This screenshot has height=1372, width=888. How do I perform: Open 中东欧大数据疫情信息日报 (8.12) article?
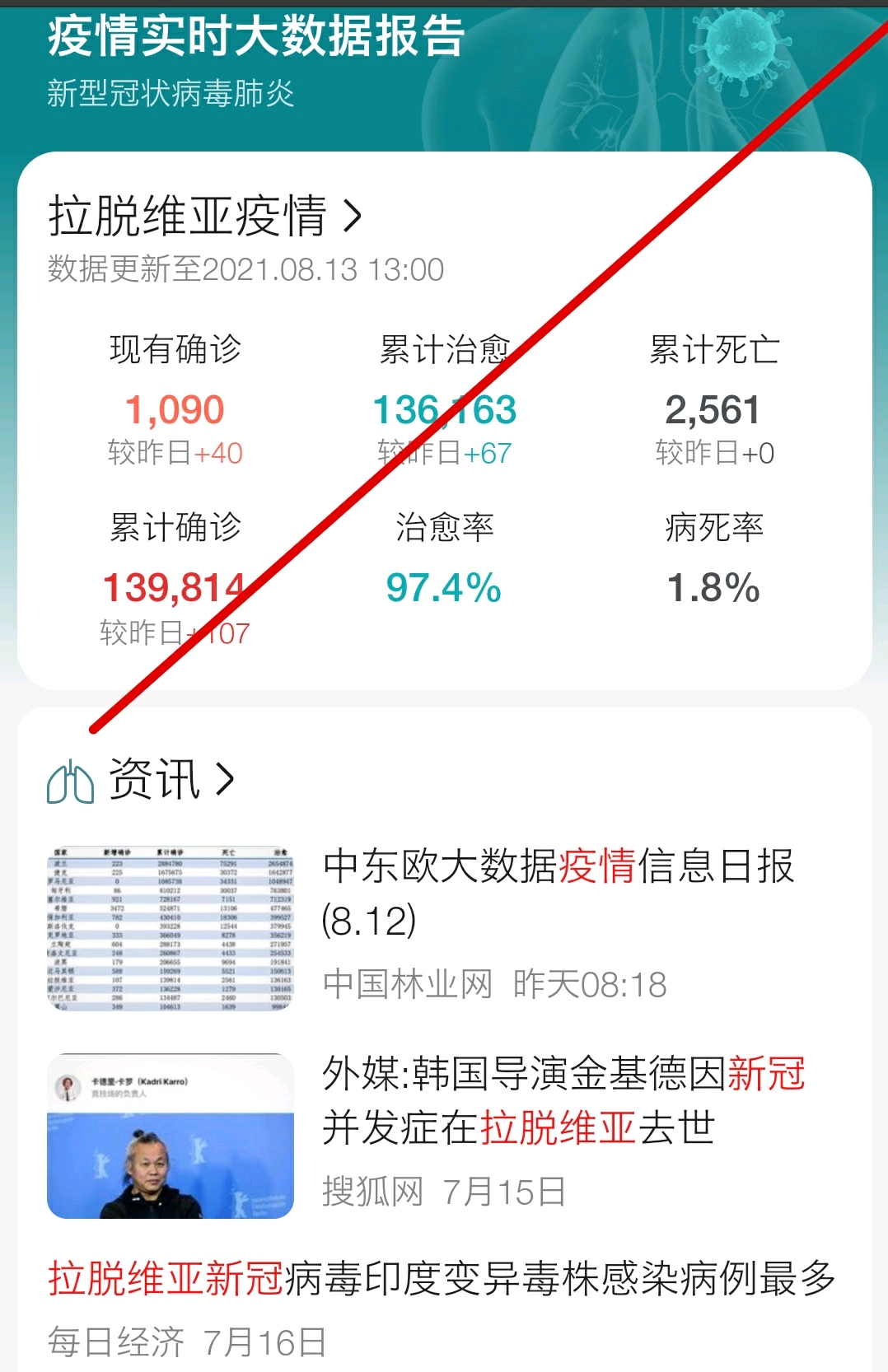tap(559, 893)
